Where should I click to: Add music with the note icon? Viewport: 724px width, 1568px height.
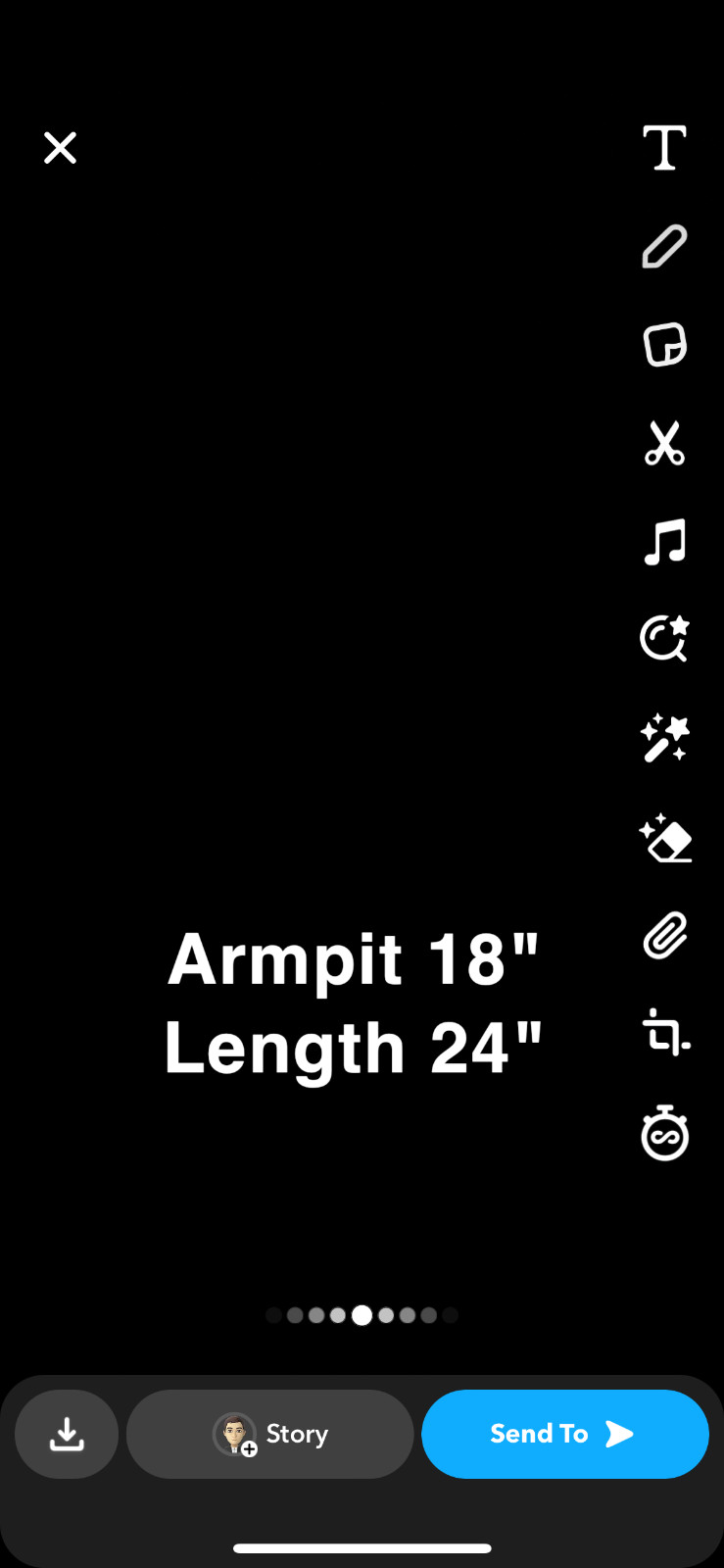tap(664, 541)
